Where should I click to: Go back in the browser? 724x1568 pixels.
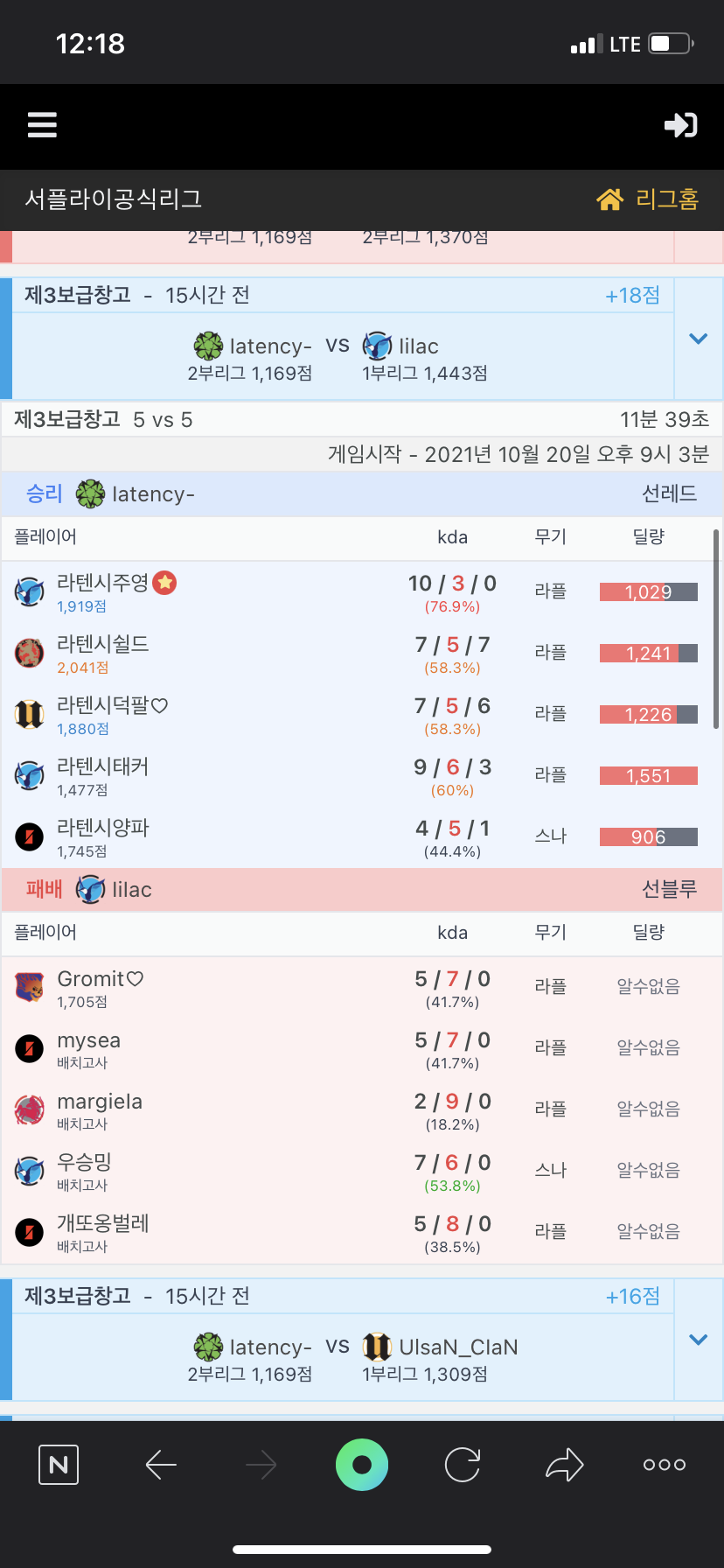click(161, 1465)
